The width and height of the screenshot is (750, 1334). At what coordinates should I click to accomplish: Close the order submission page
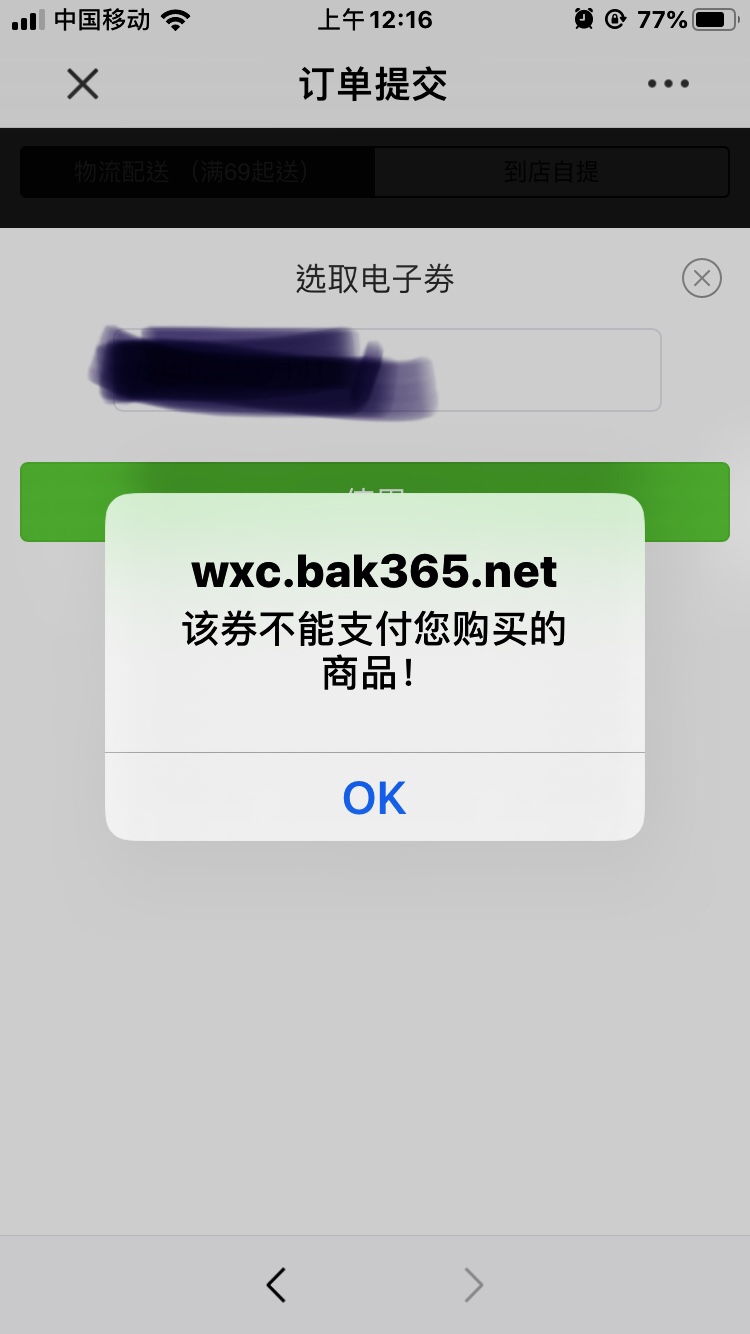point(83,84)
